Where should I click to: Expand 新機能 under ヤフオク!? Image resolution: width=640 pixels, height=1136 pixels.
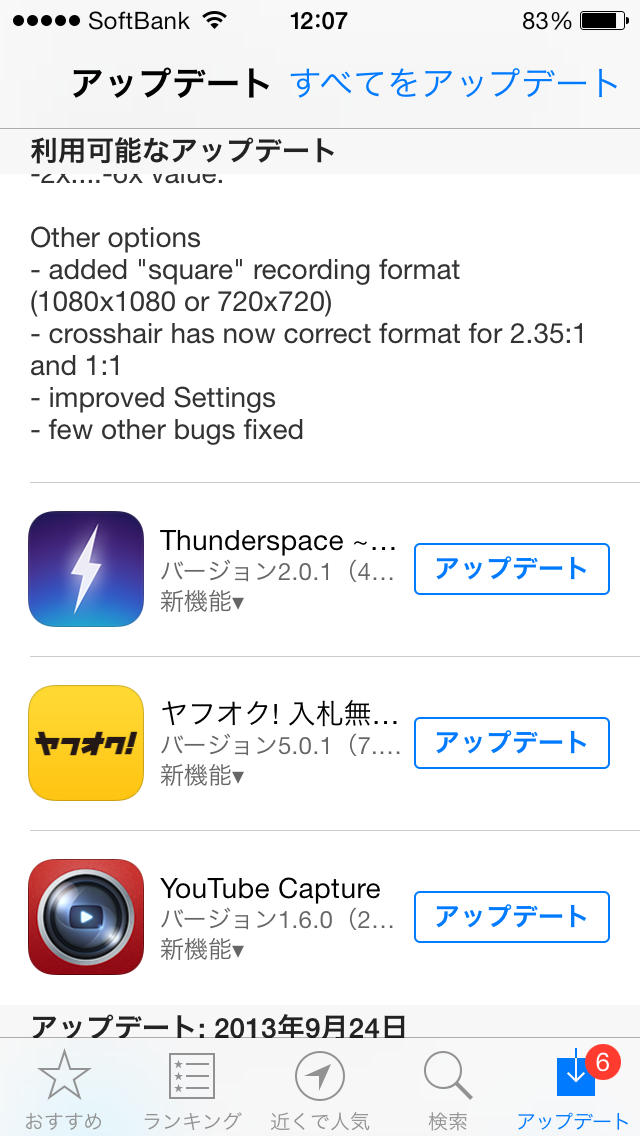202,776
